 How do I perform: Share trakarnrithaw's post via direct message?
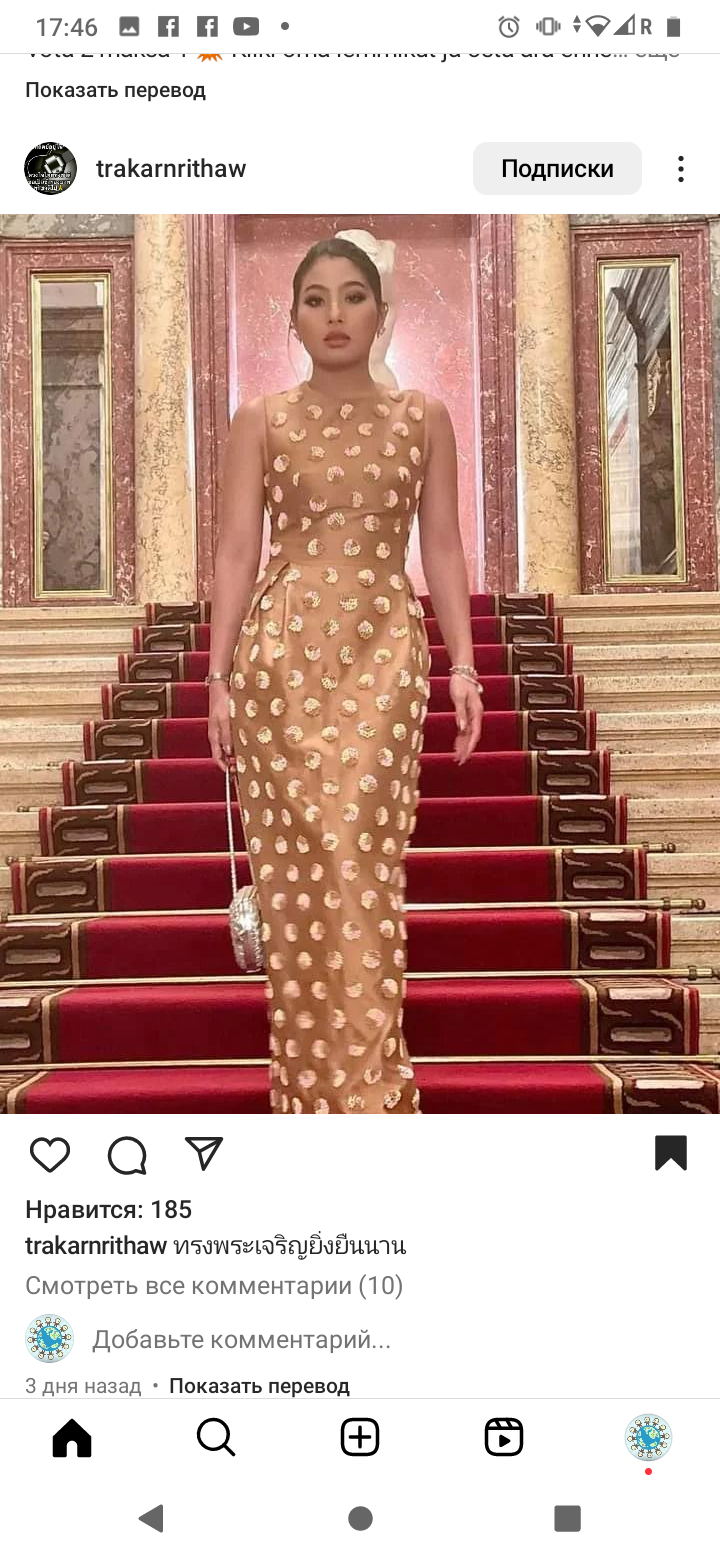[204, 1154]
